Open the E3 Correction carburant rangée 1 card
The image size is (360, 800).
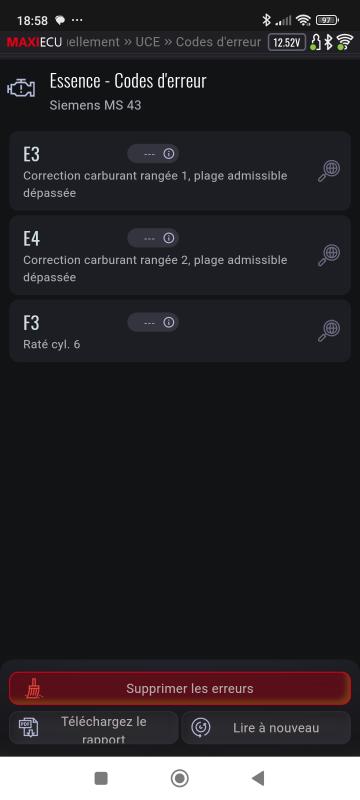180,171
